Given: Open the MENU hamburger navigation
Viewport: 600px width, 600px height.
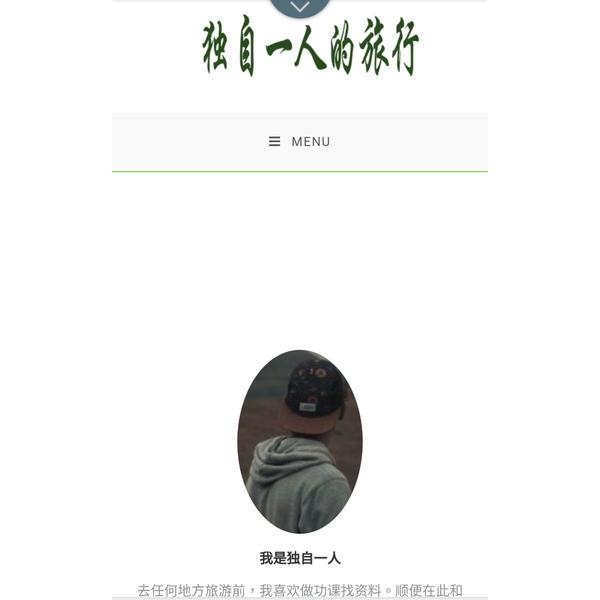Looking at the screenshot, I should pyautogui.click(x=300, y=142).
